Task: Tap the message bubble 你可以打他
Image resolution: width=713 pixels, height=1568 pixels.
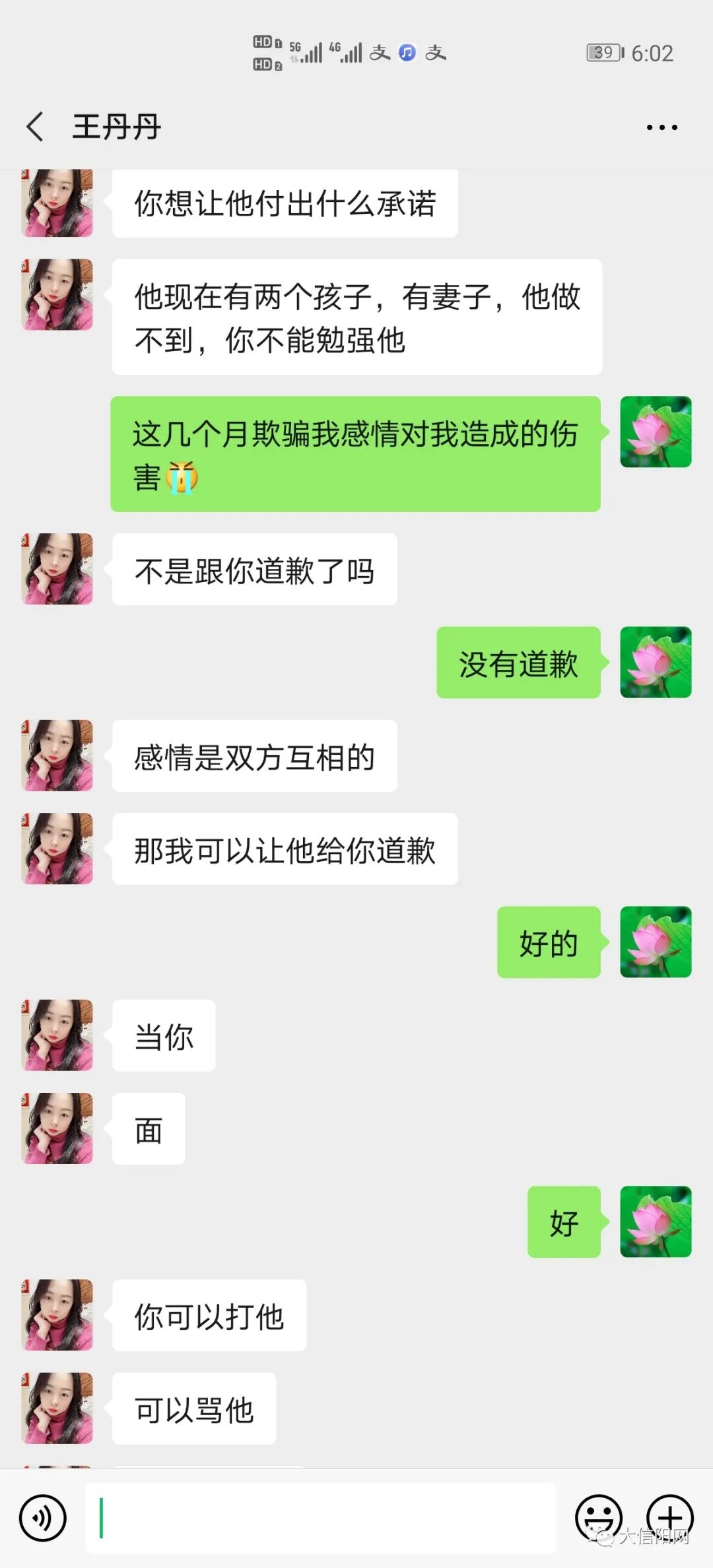Action: (209, 1315)
